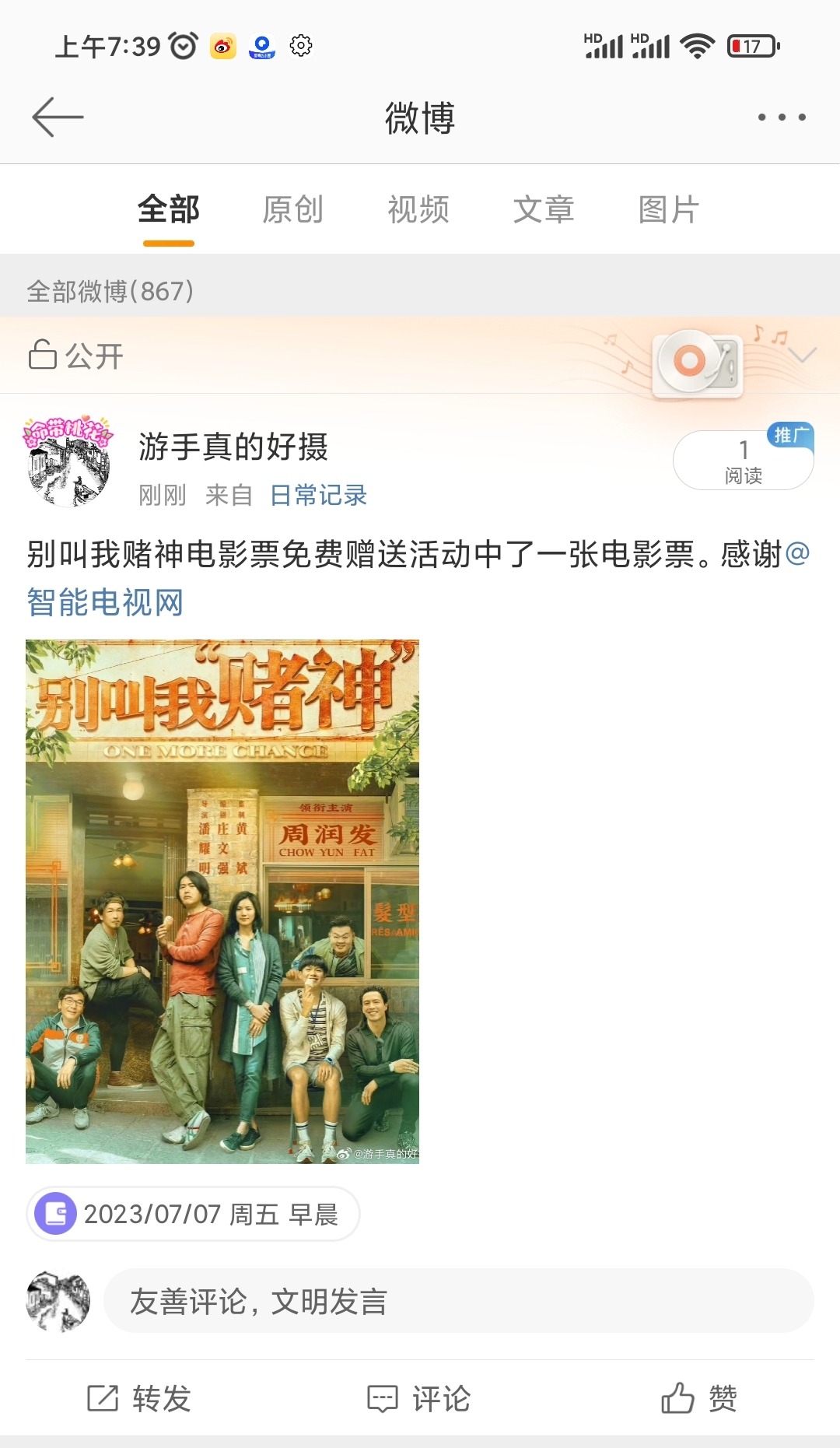840x1448 pixels.
Task: Expand the post options chevron
Action: coord(802,355)
